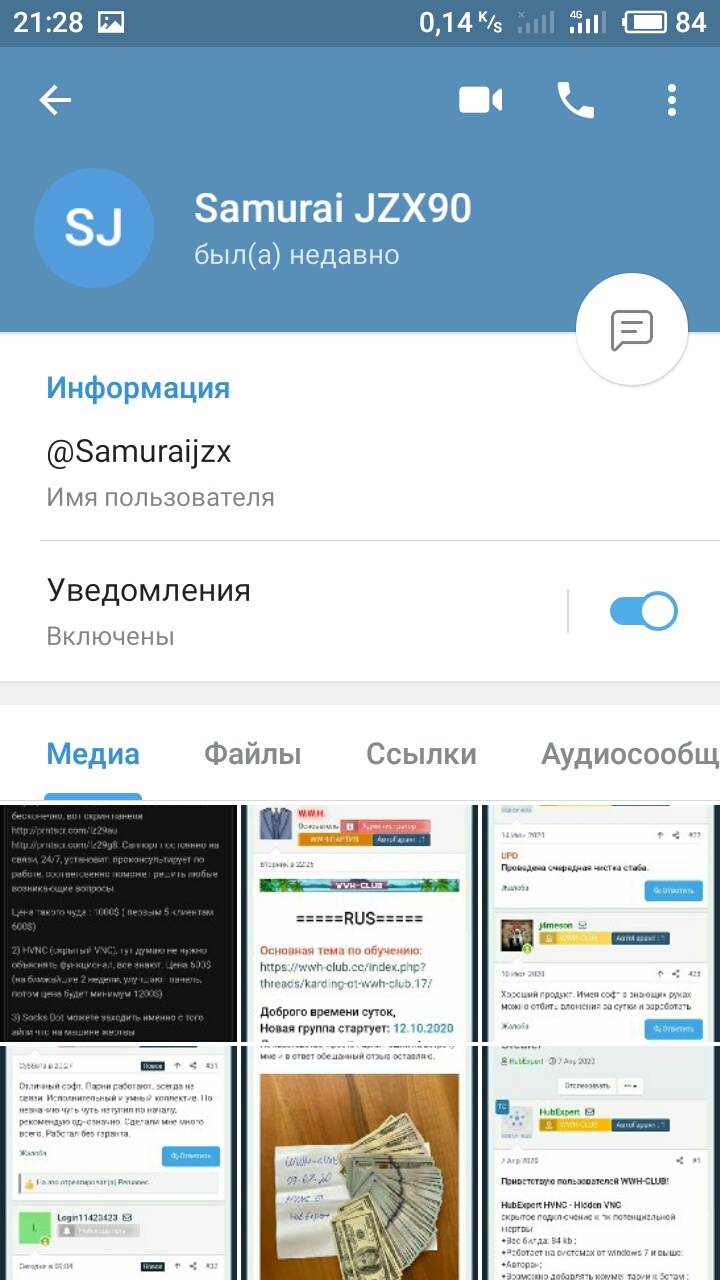
Task: Select the Медиа tab
Action: point(93,753)
